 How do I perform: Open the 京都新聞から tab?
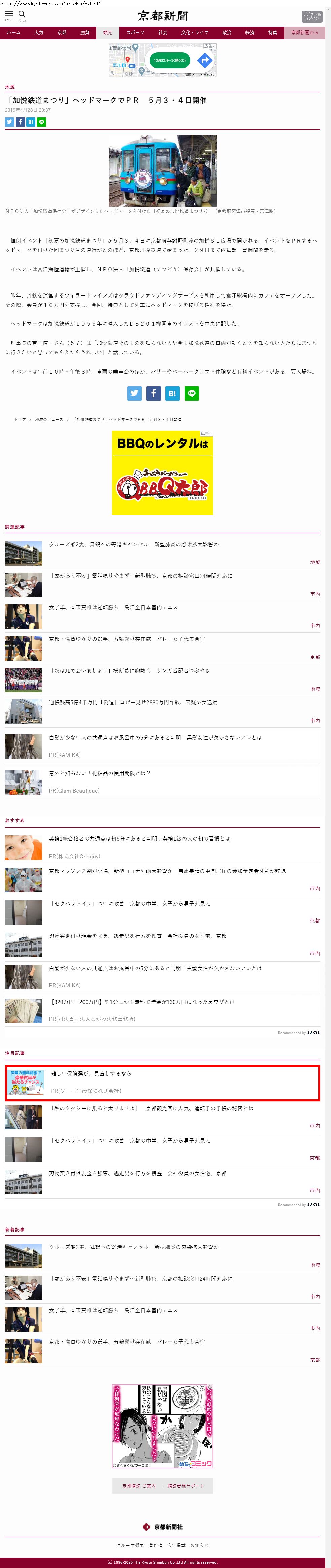tap(304, 33)
